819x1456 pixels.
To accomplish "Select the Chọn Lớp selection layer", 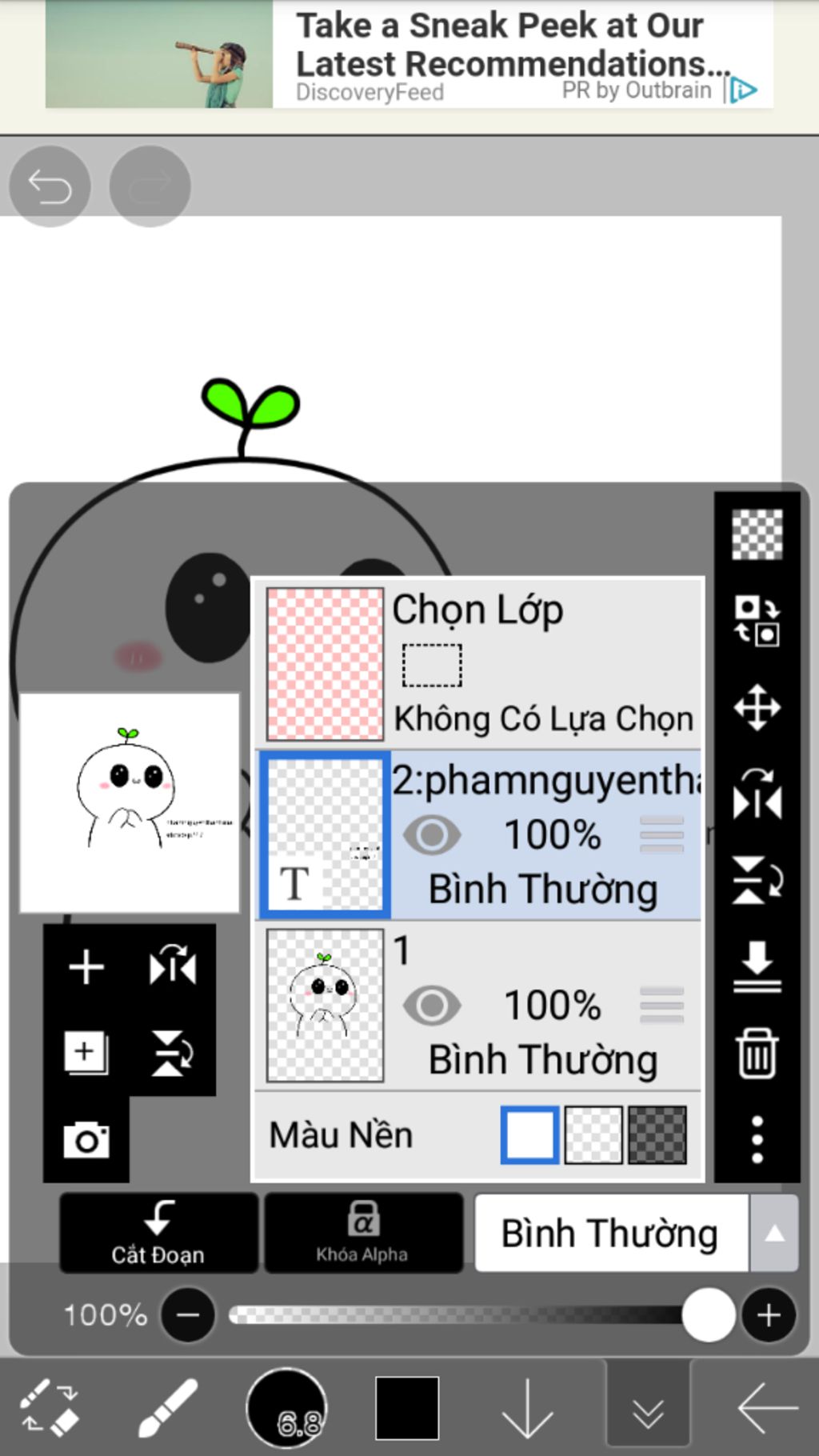I will pos(478,662).
